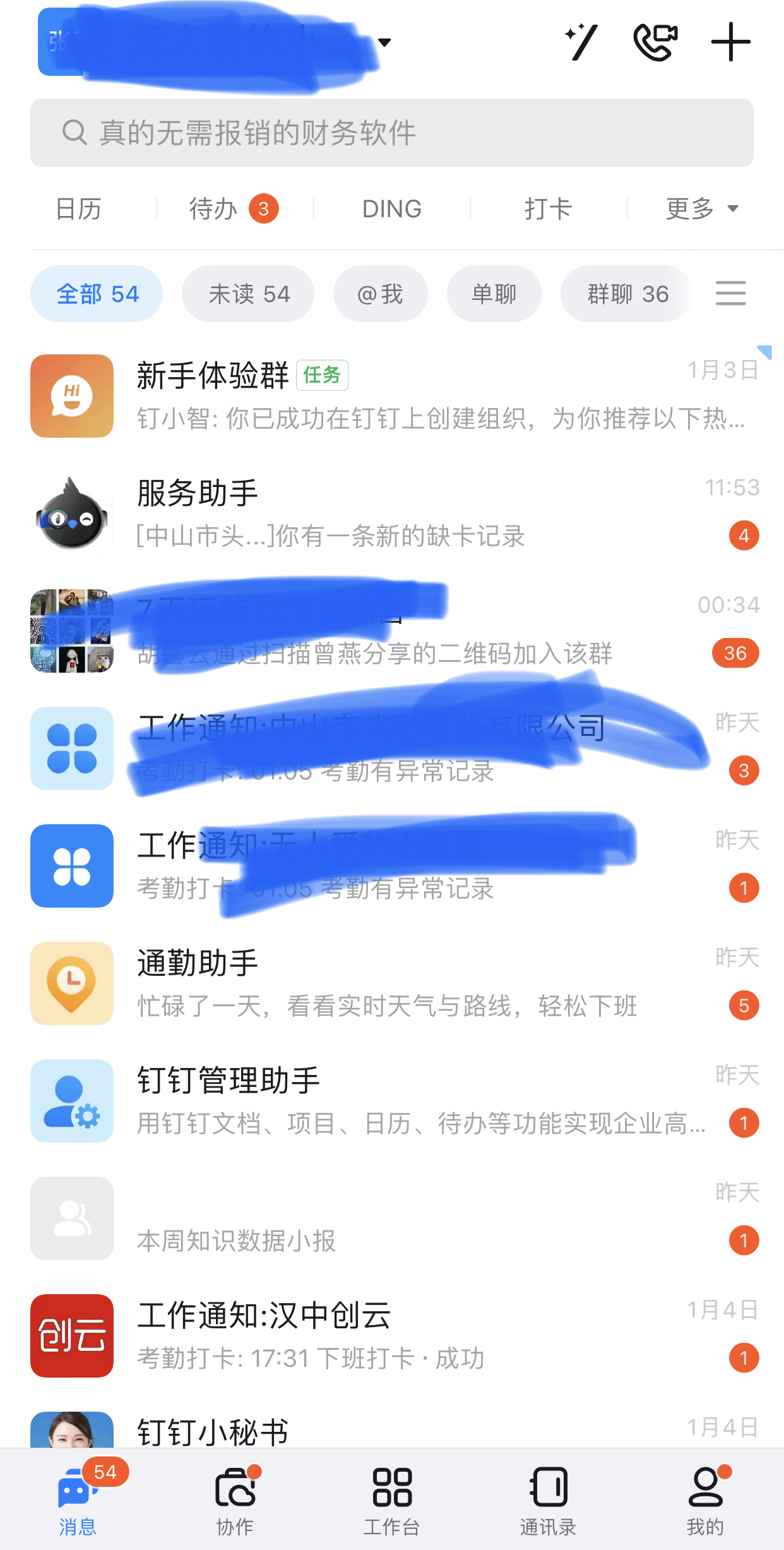Filter messages by 未读 54
Screen dimensions: 784x1550
click(248, 294)
